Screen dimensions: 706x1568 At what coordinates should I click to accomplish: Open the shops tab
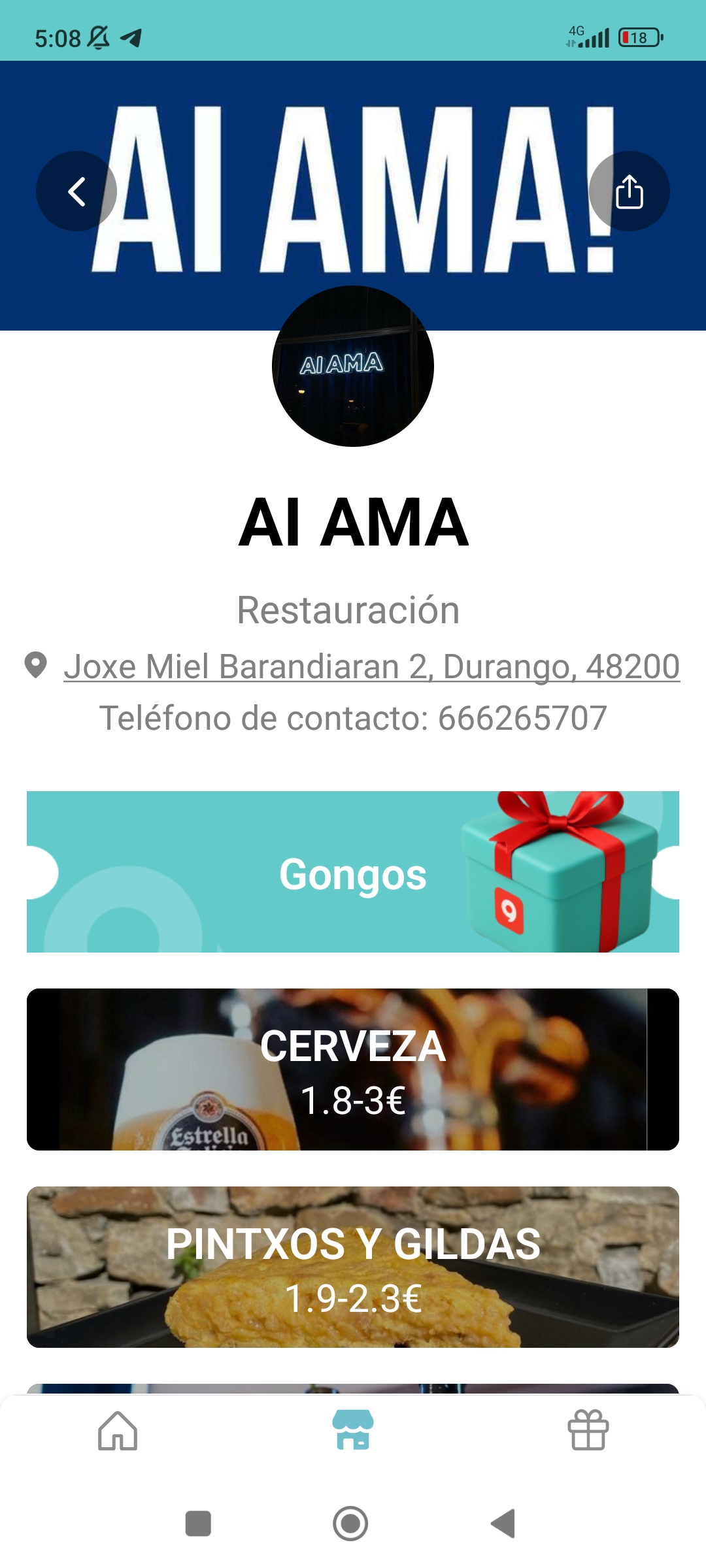(353, 1430)
